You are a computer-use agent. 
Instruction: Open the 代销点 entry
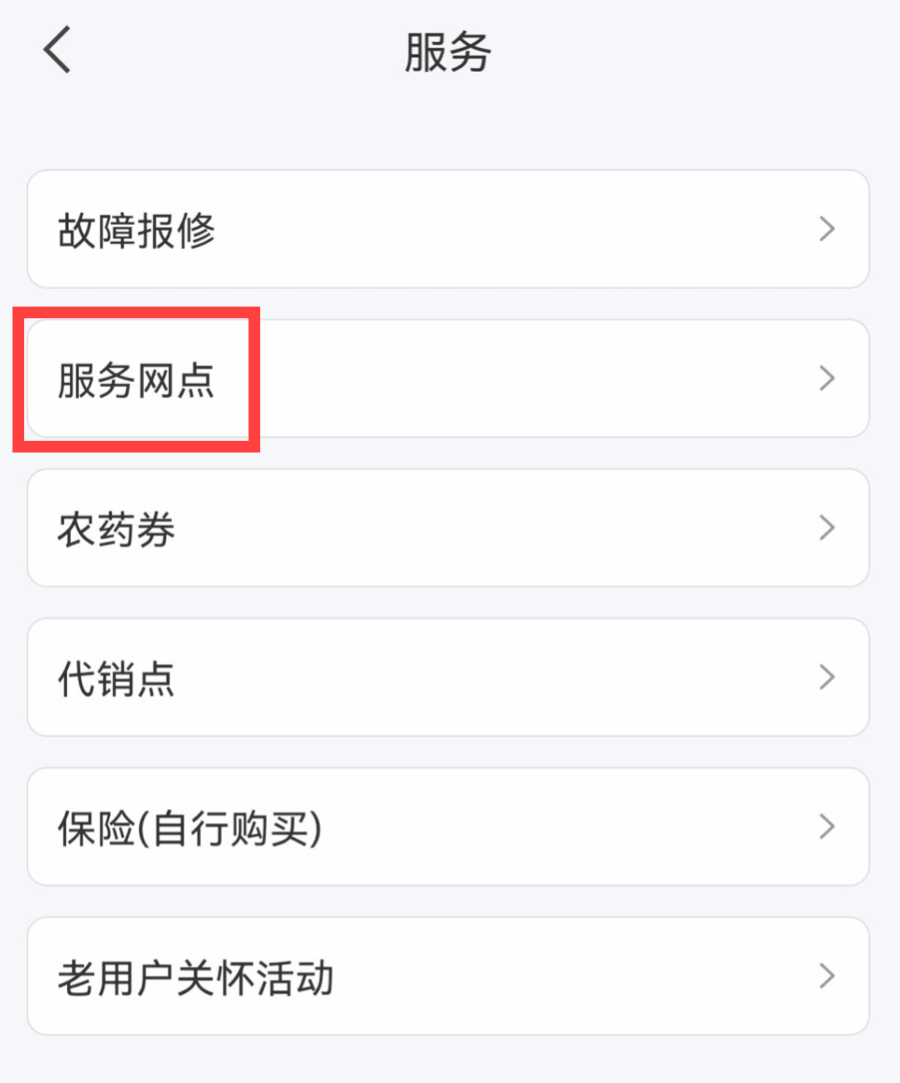[x=447, y=677]
